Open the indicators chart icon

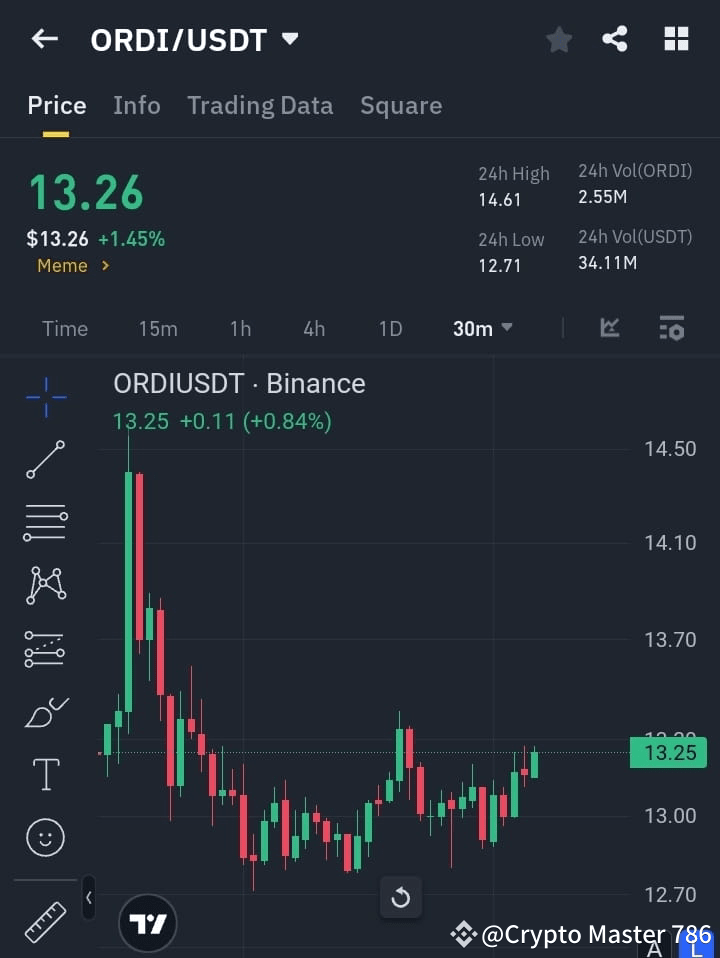(x=609, y=328)
